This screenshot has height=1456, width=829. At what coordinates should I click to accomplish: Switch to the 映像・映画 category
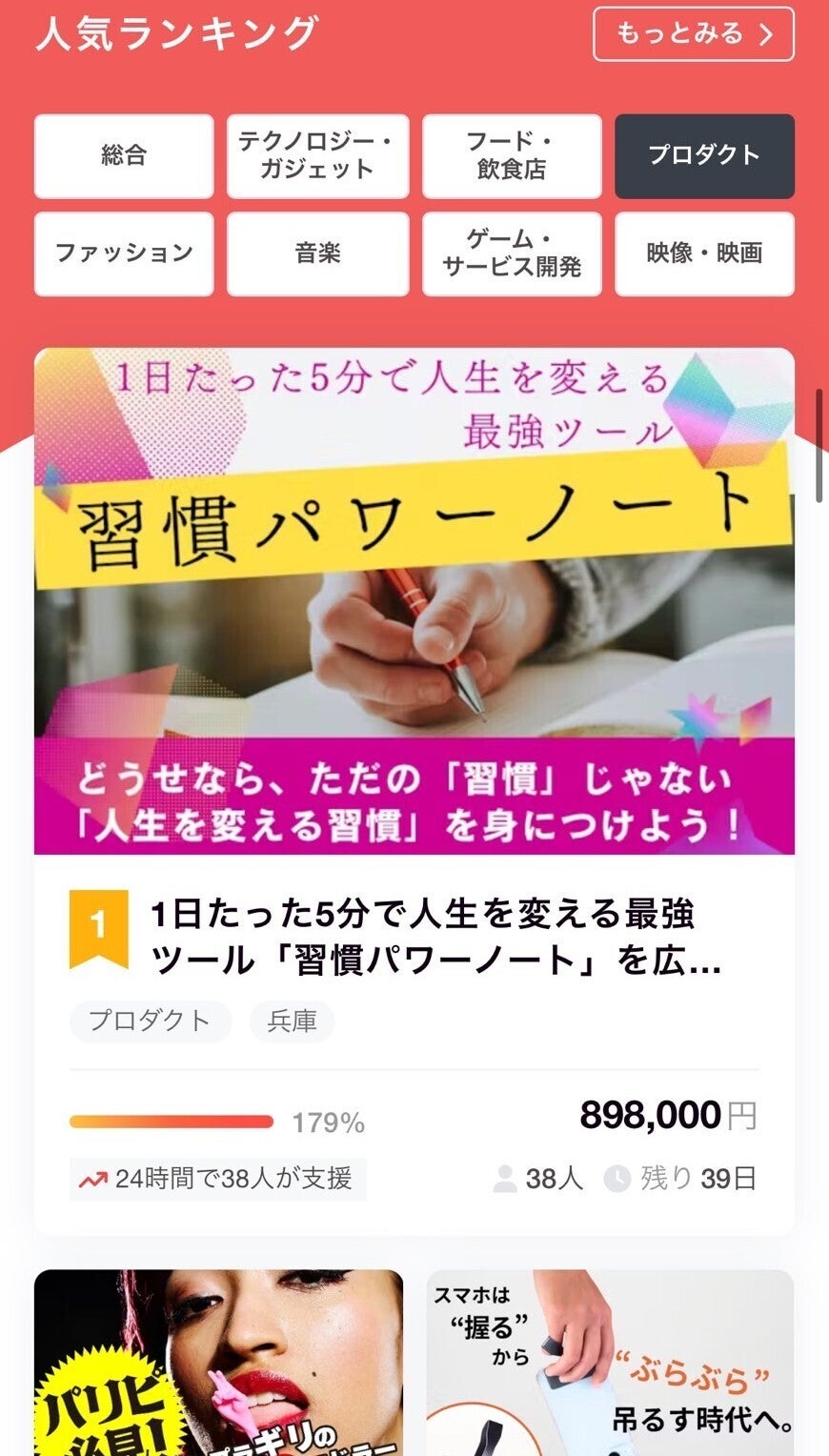pyautogui.click(x=704, y=253)
